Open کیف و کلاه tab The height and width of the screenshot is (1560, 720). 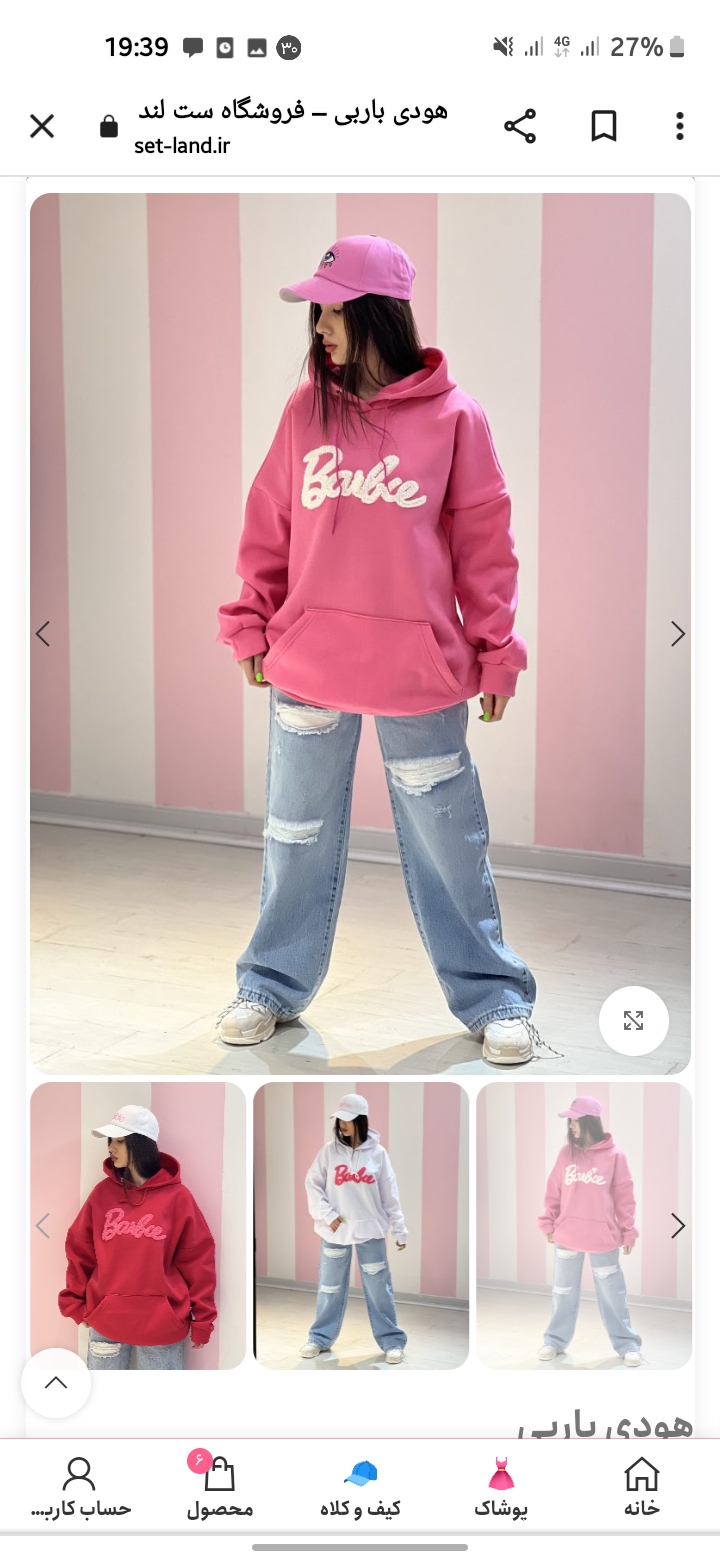point(360,1488)
